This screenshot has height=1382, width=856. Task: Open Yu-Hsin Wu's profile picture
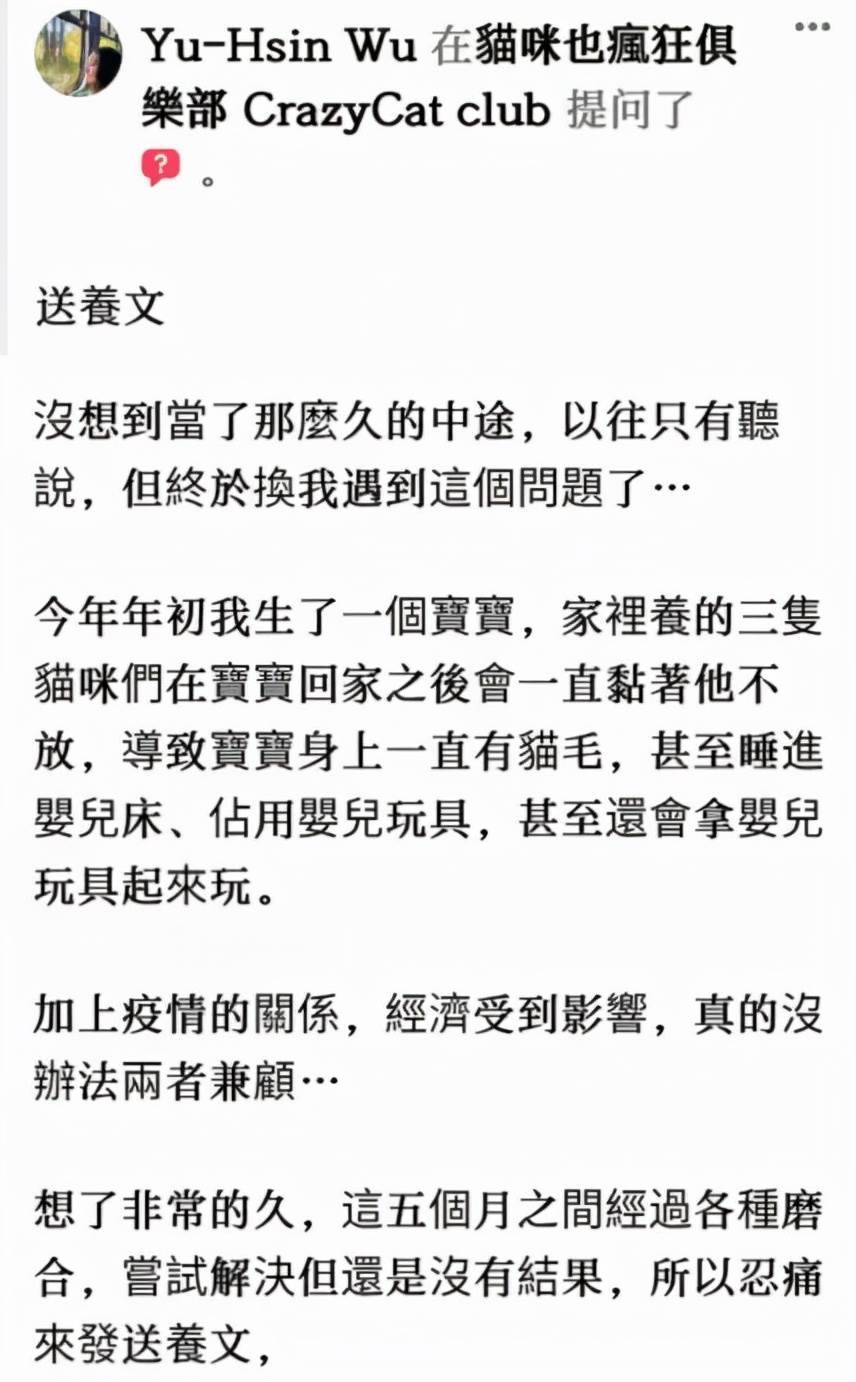(78, 53)
